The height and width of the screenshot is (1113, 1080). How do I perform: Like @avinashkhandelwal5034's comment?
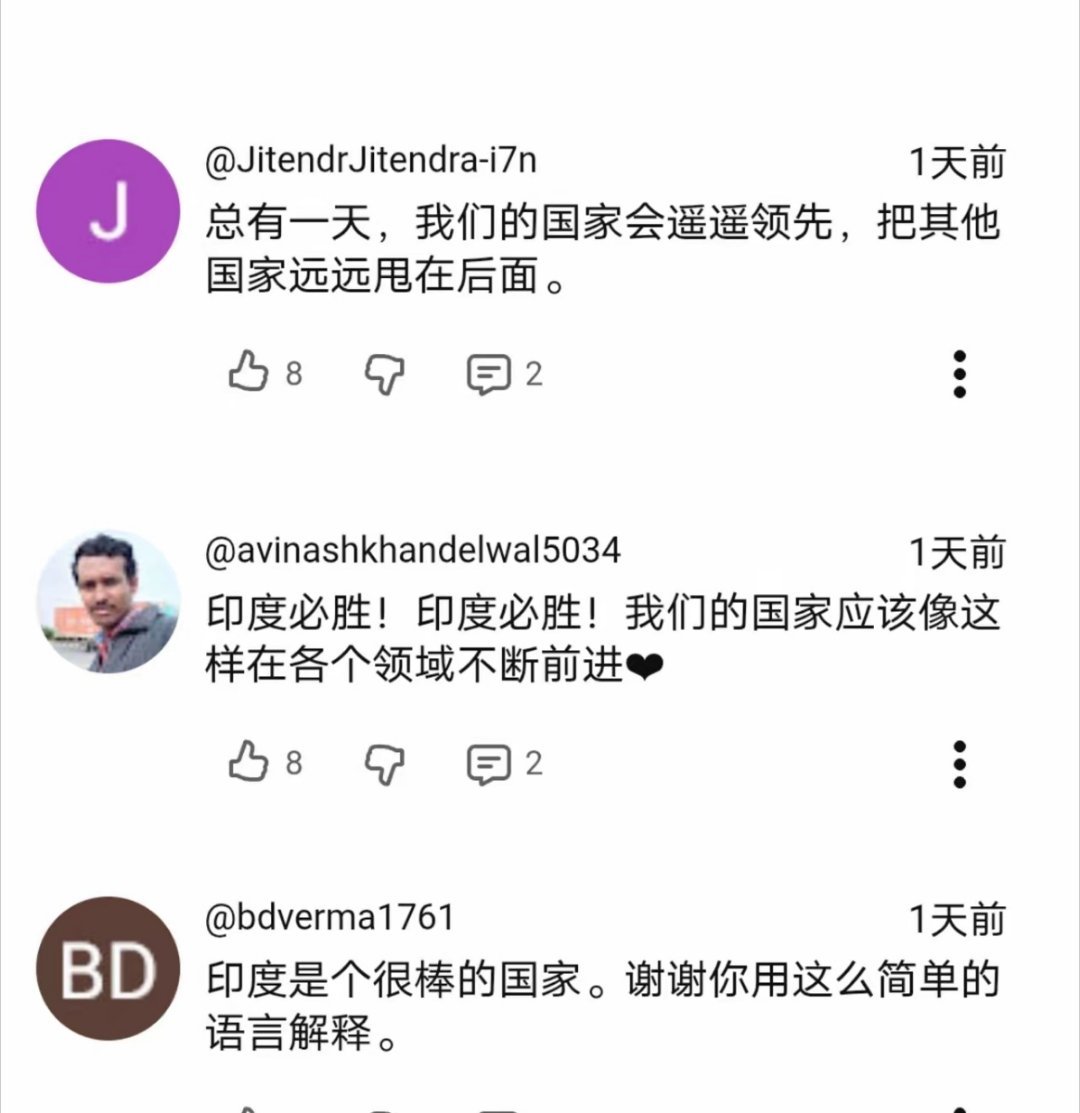[248, 764]
